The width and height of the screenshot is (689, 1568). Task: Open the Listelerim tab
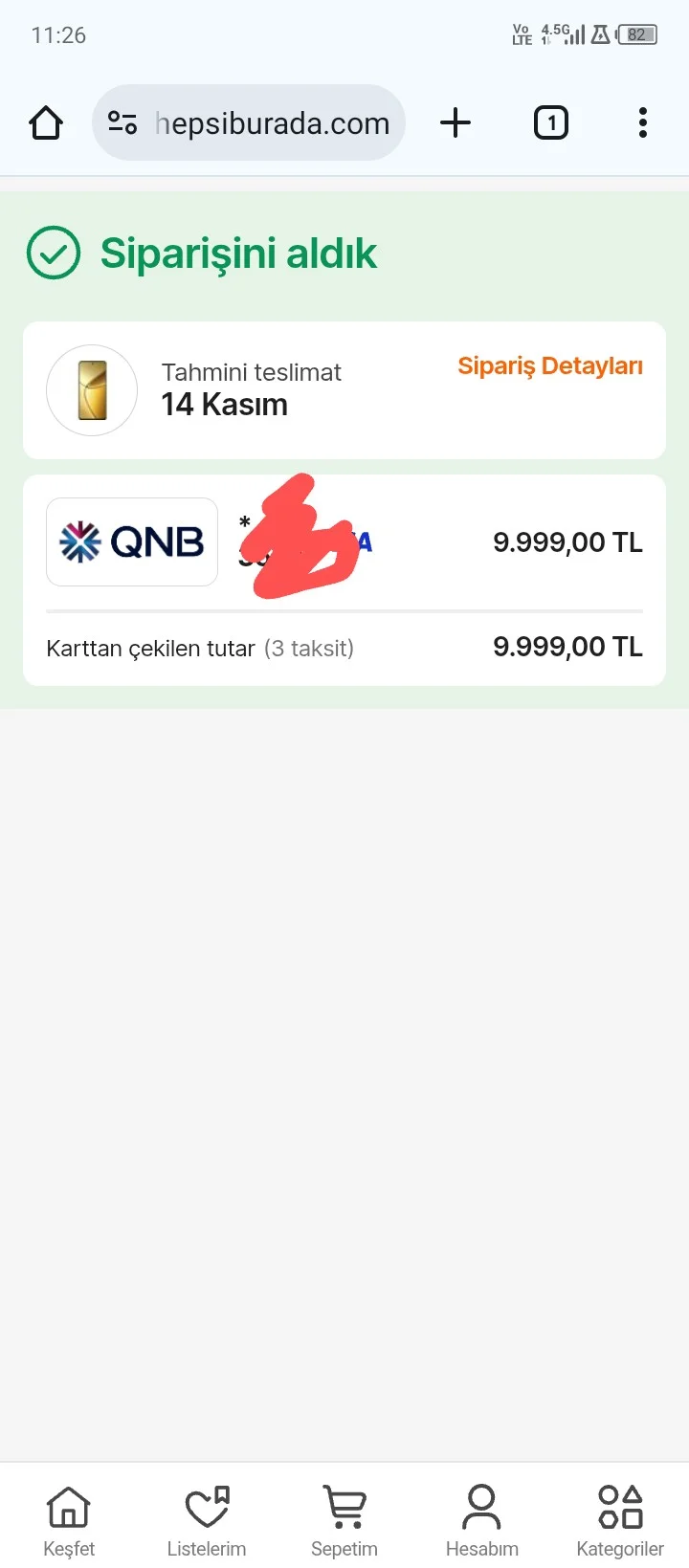(207, 1521)
